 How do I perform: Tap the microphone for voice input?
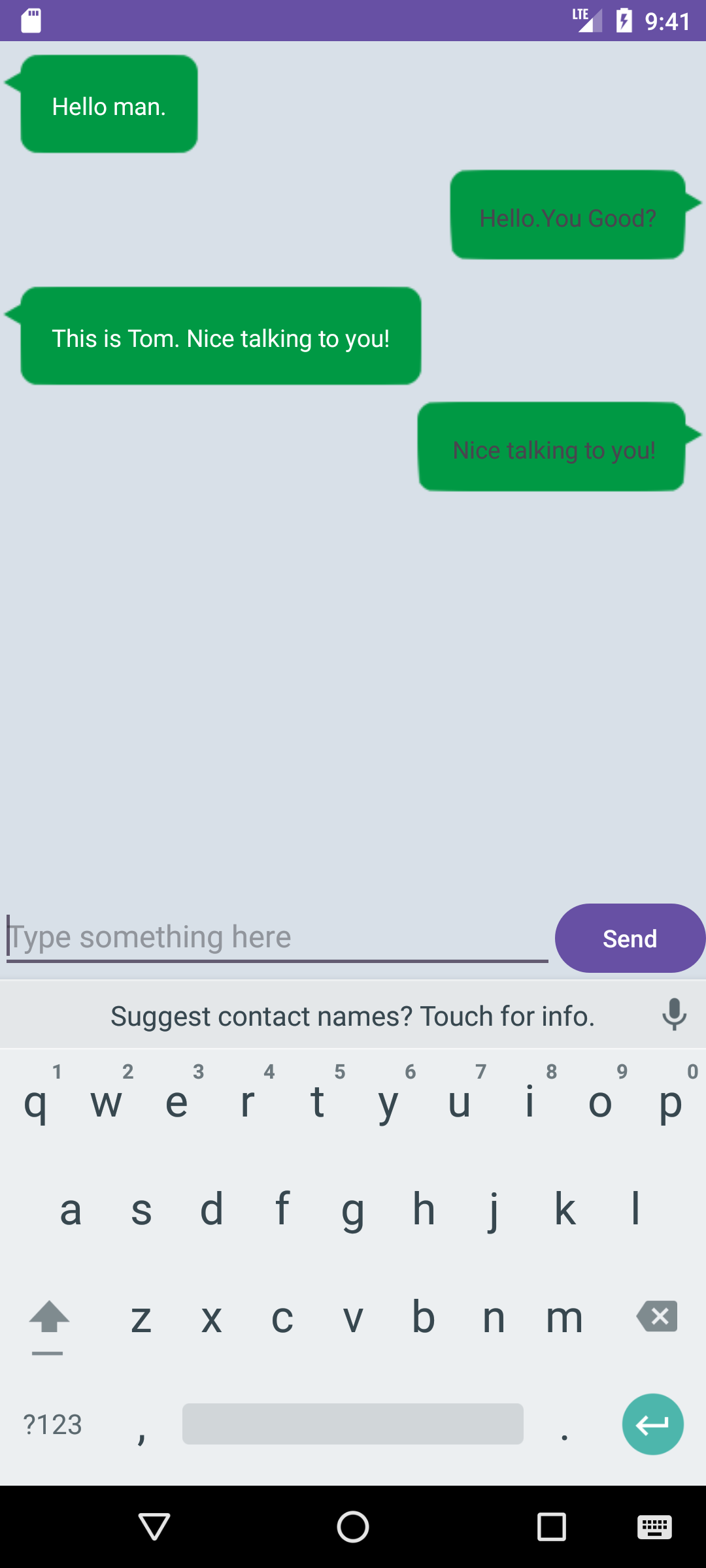pos(674,1015)
